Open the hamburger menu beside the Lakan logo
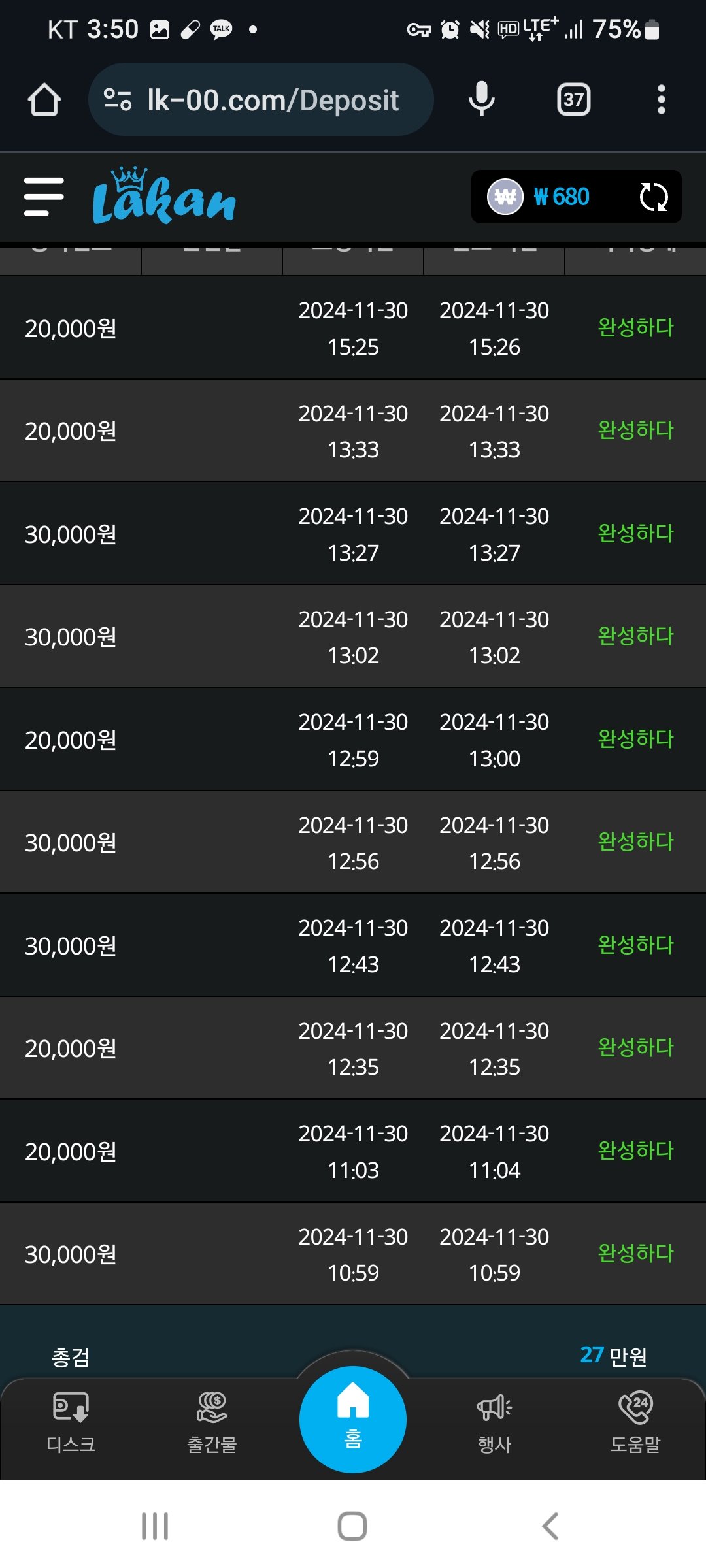The width and height of the screenshot is (706, 1568). pyautogui.click(x=44, y=197)
